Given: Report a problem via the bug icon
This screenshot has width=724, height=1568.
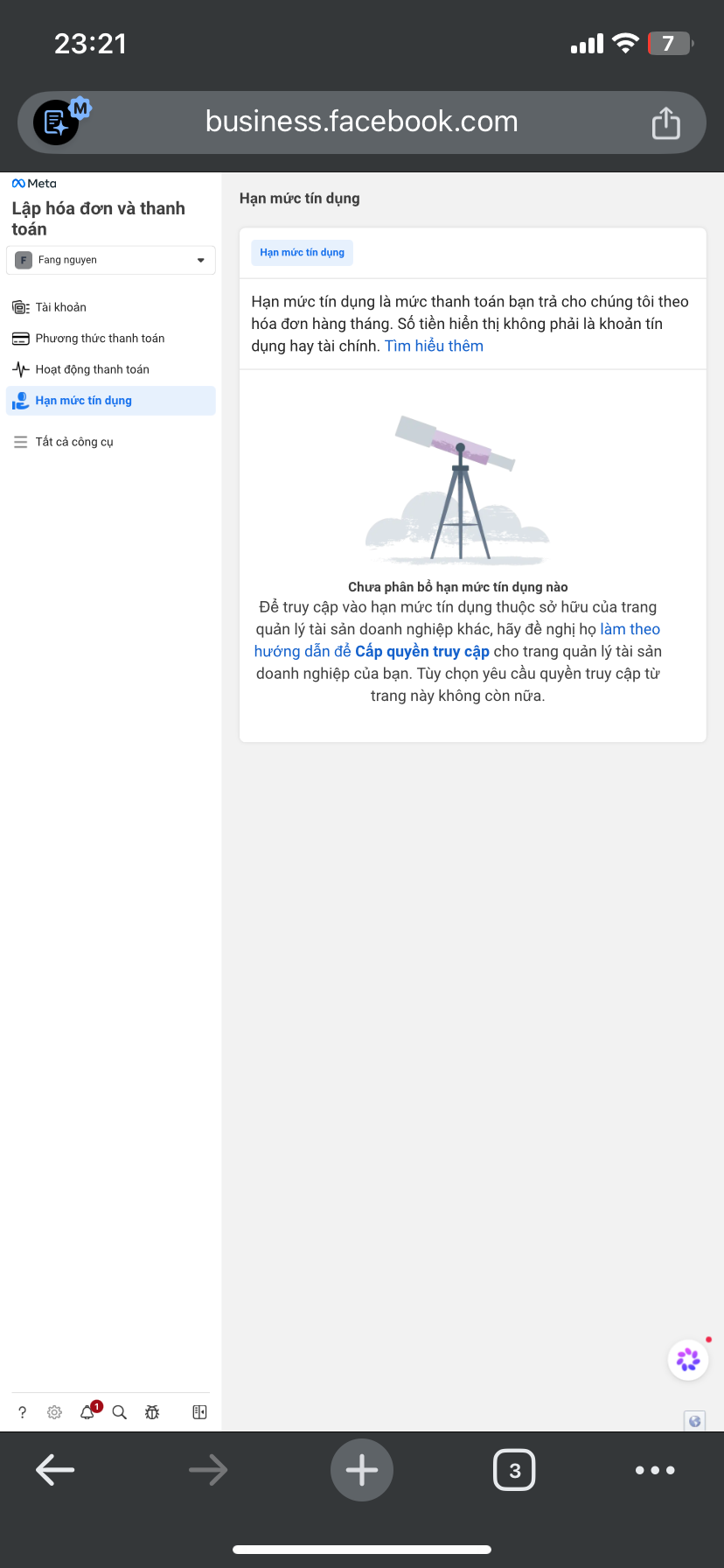Looking at the screenshot, I should [x=152, y=1412].
